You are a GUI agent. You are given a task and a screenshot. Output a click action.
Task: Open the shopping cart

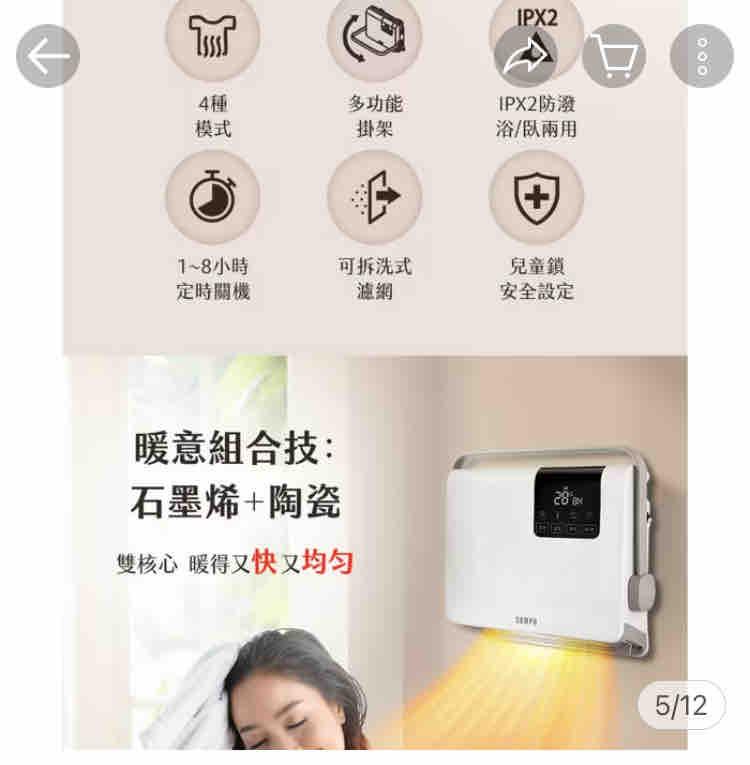pos(613,55)
